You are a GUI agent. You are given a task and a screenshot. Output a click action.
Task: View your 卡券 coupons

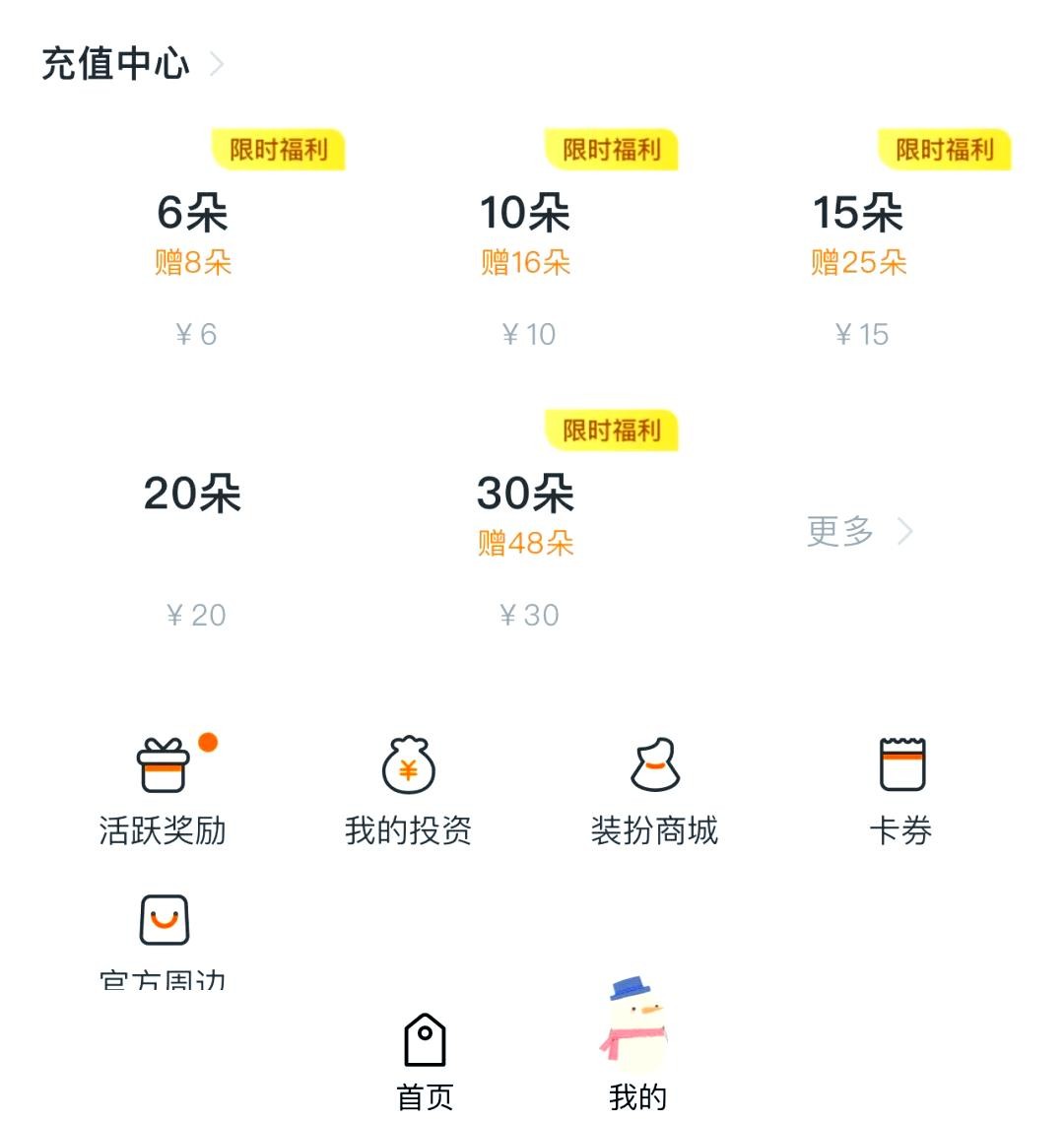(x=901, y=766)
